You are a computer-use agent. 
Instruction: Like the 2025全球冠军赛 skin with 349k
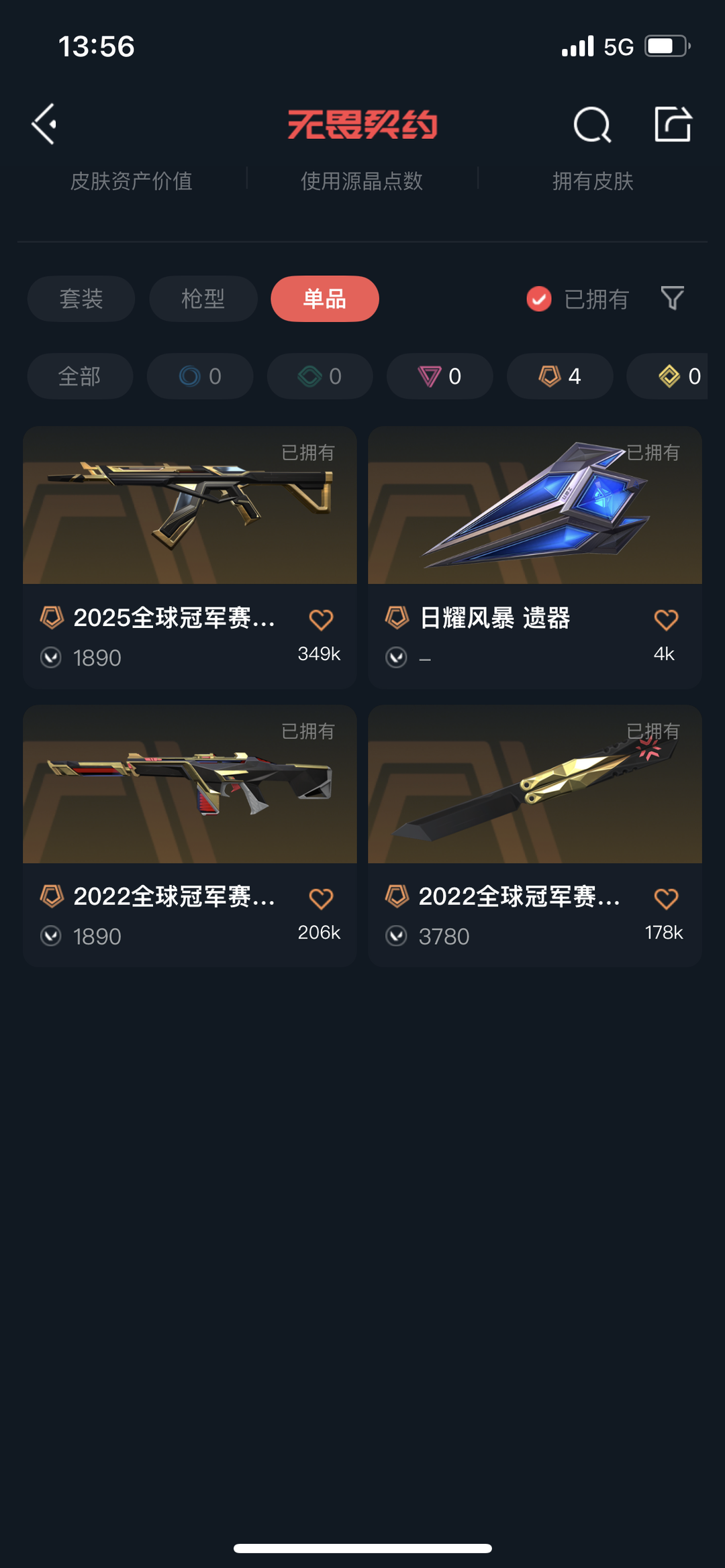[x=321, y=619]
